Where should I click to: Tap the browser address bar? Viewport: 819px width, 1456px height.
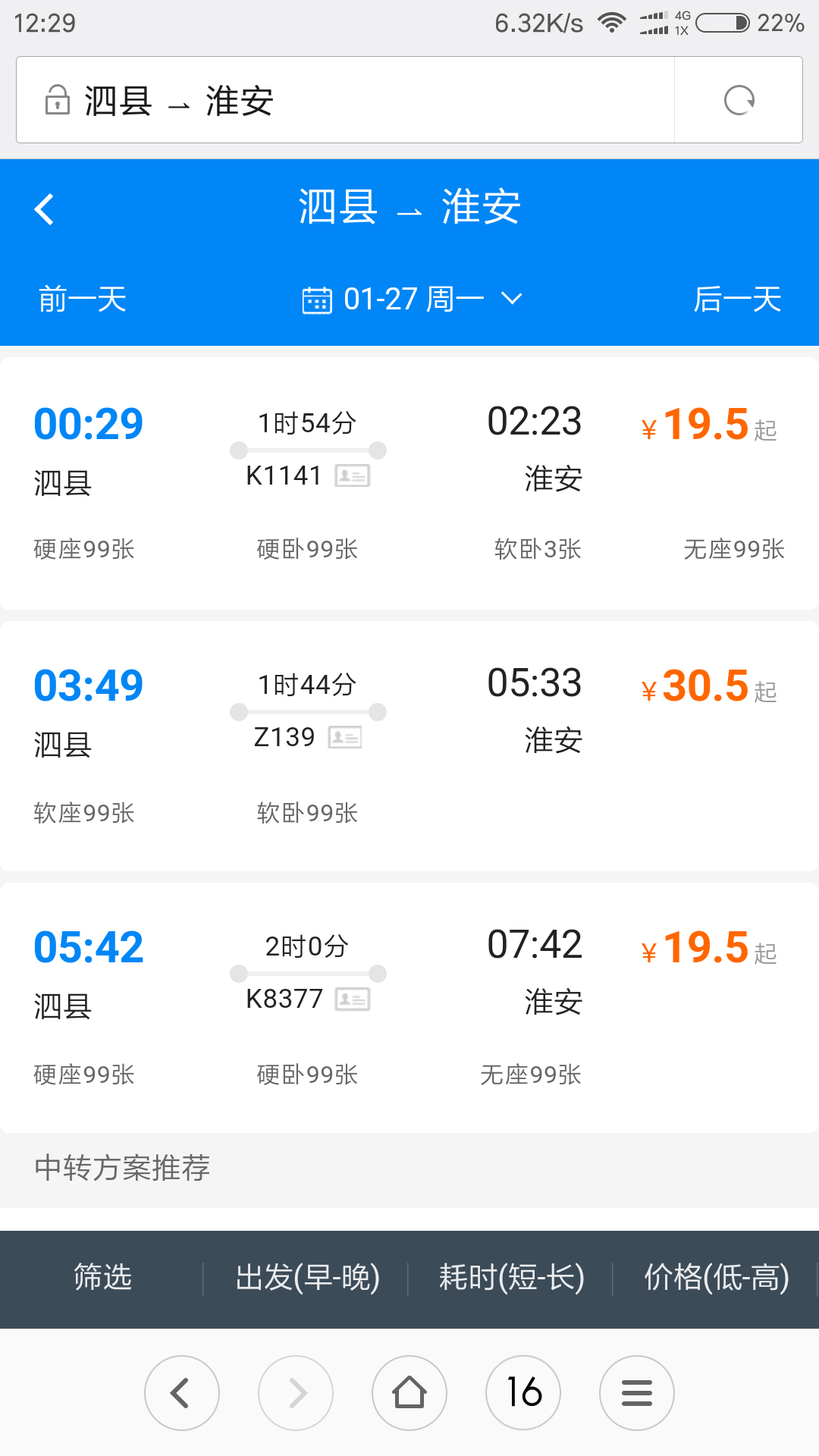point(345,100)
